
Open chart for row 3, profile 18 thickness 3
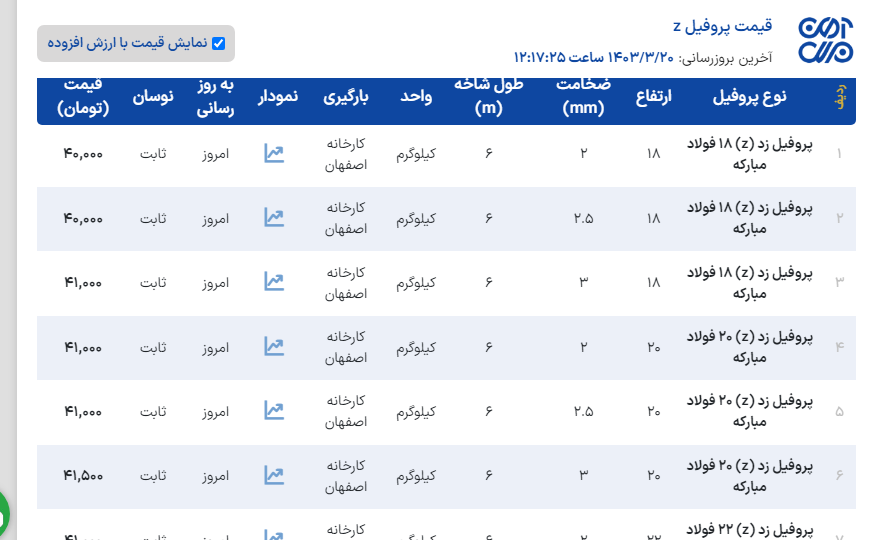point(274,282)
